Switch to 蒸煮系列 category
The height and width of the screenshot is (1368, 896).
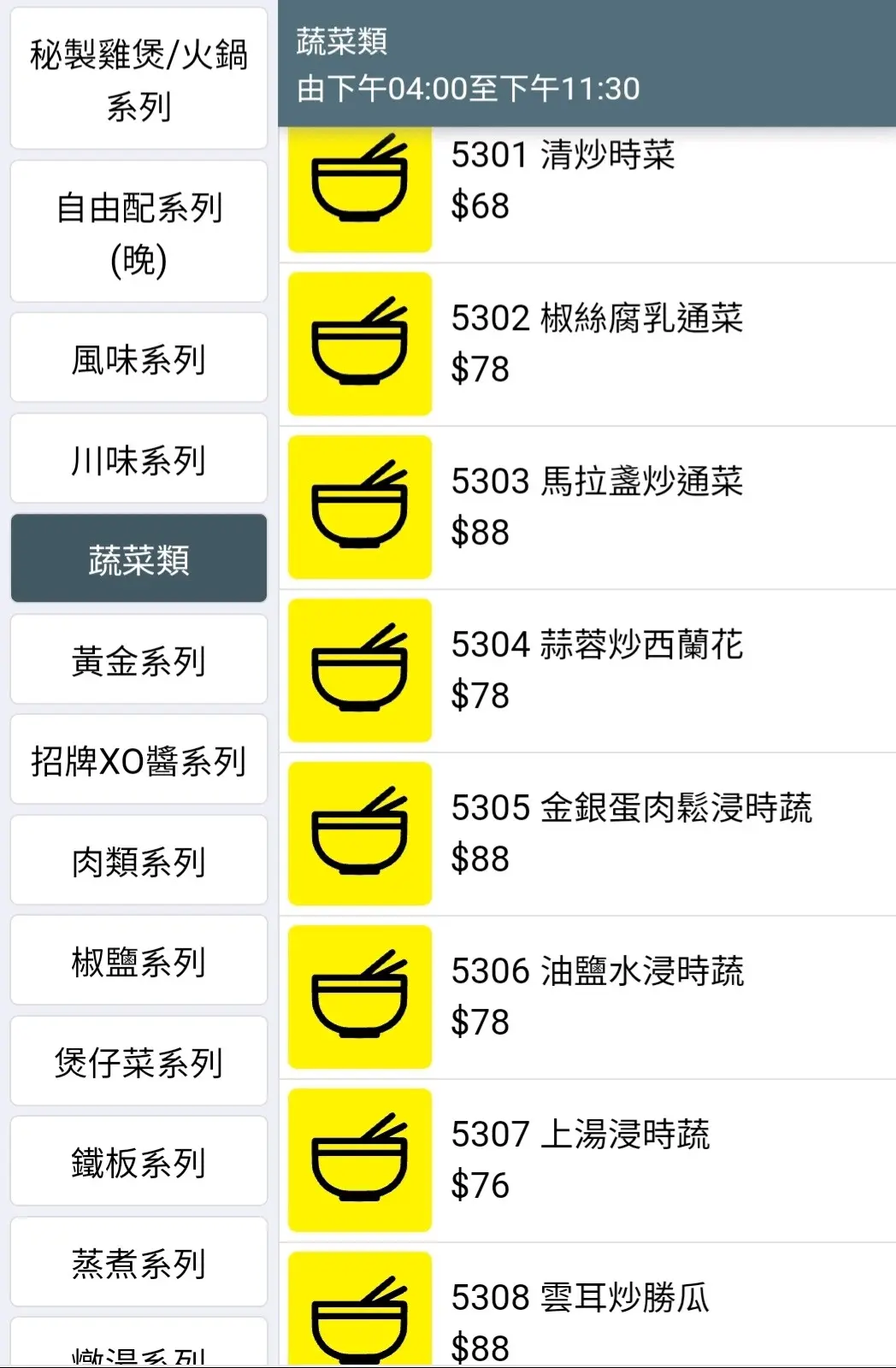coord(139,1263)
